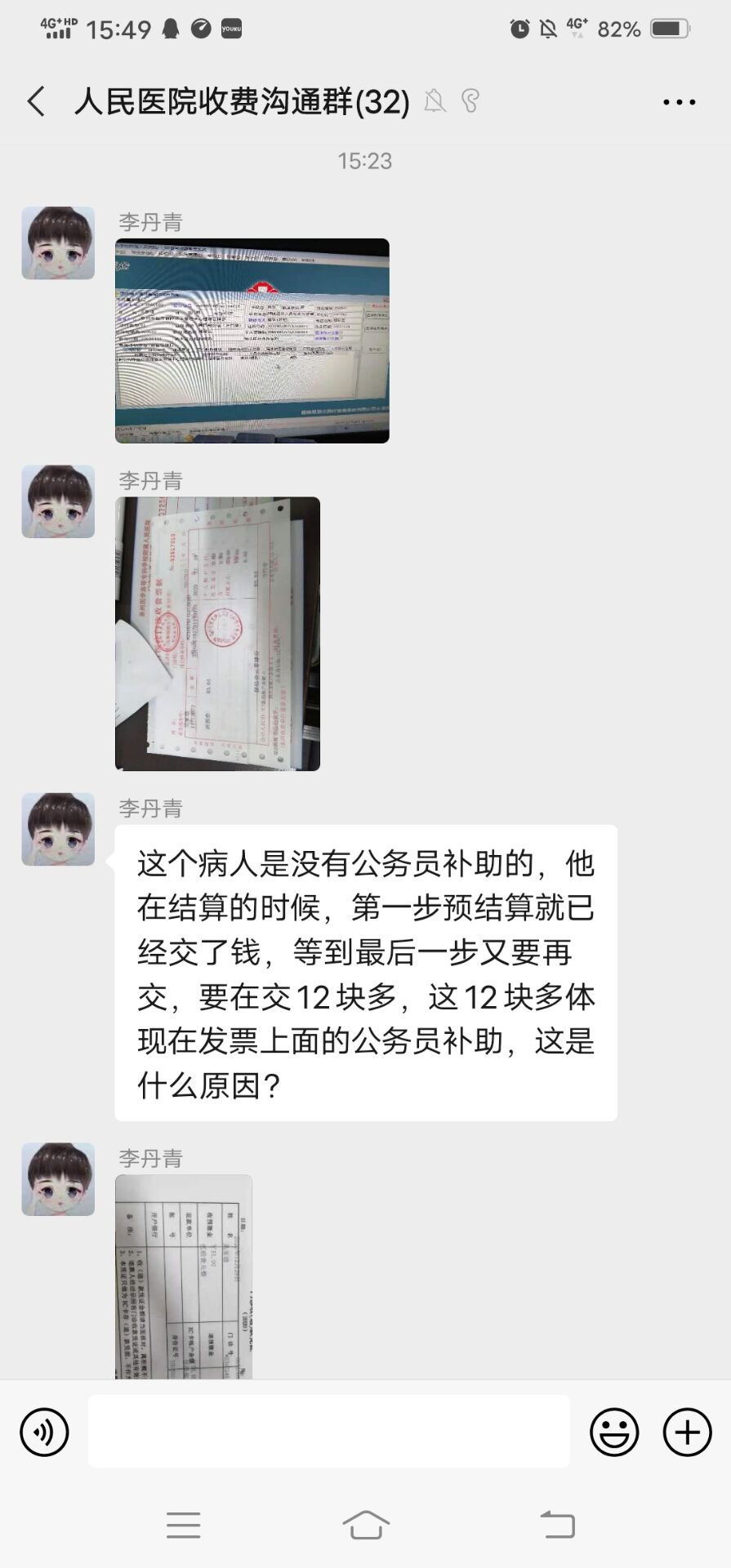Go back from the group chat

36,102
